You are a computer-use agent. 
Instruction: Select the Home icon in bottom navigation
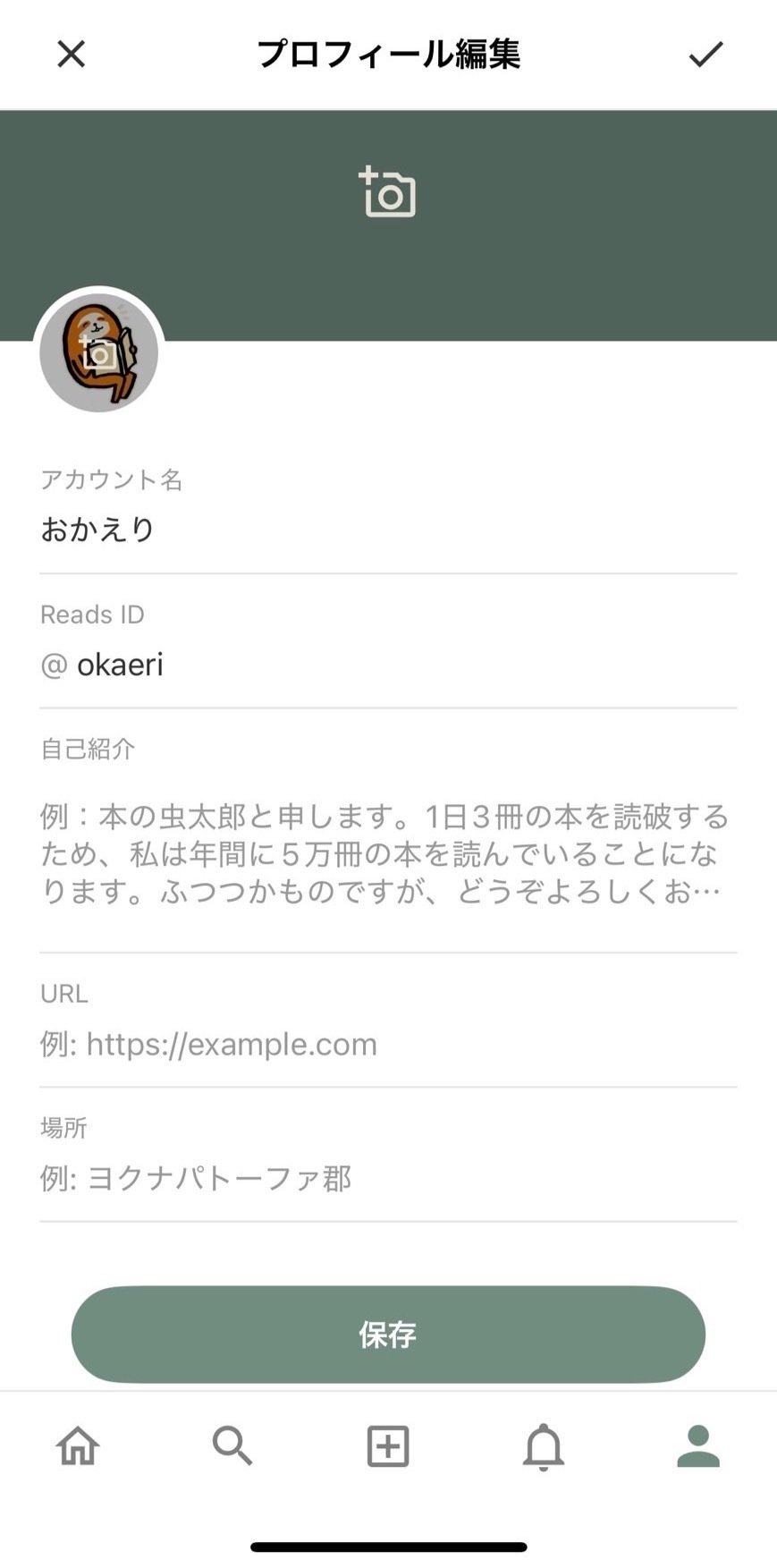(77, 1446)
